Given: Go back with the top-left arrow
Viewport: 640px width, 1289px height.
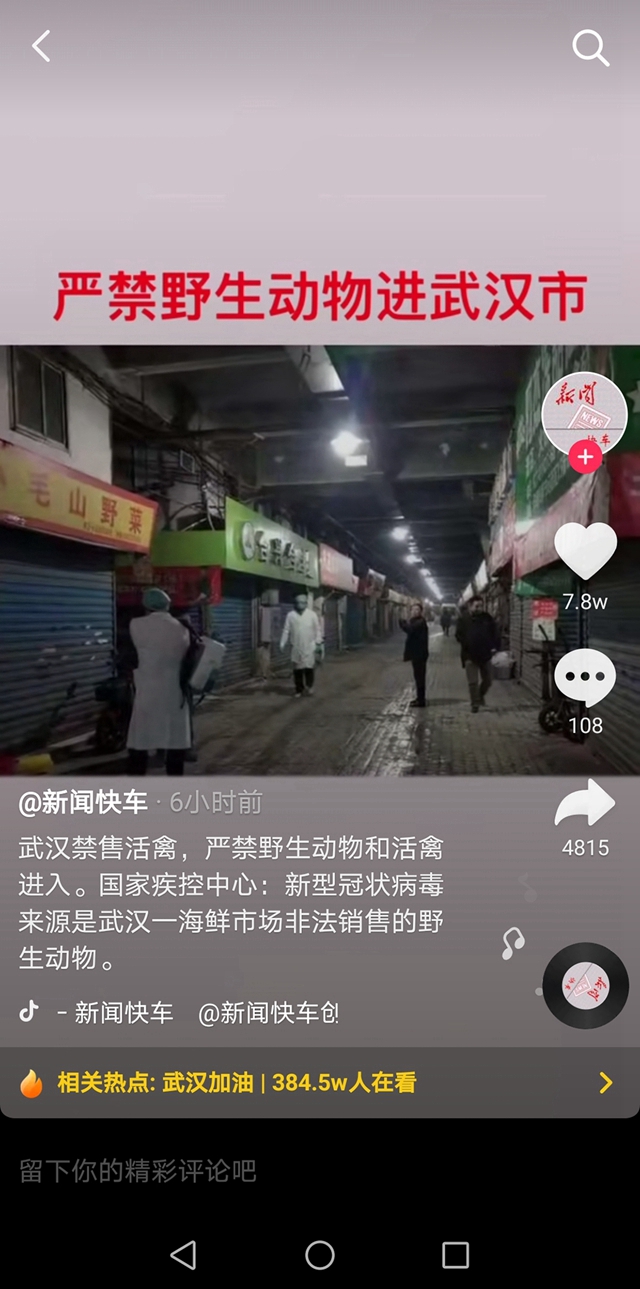Looking at the screenshot, I should tap(41, 46).
